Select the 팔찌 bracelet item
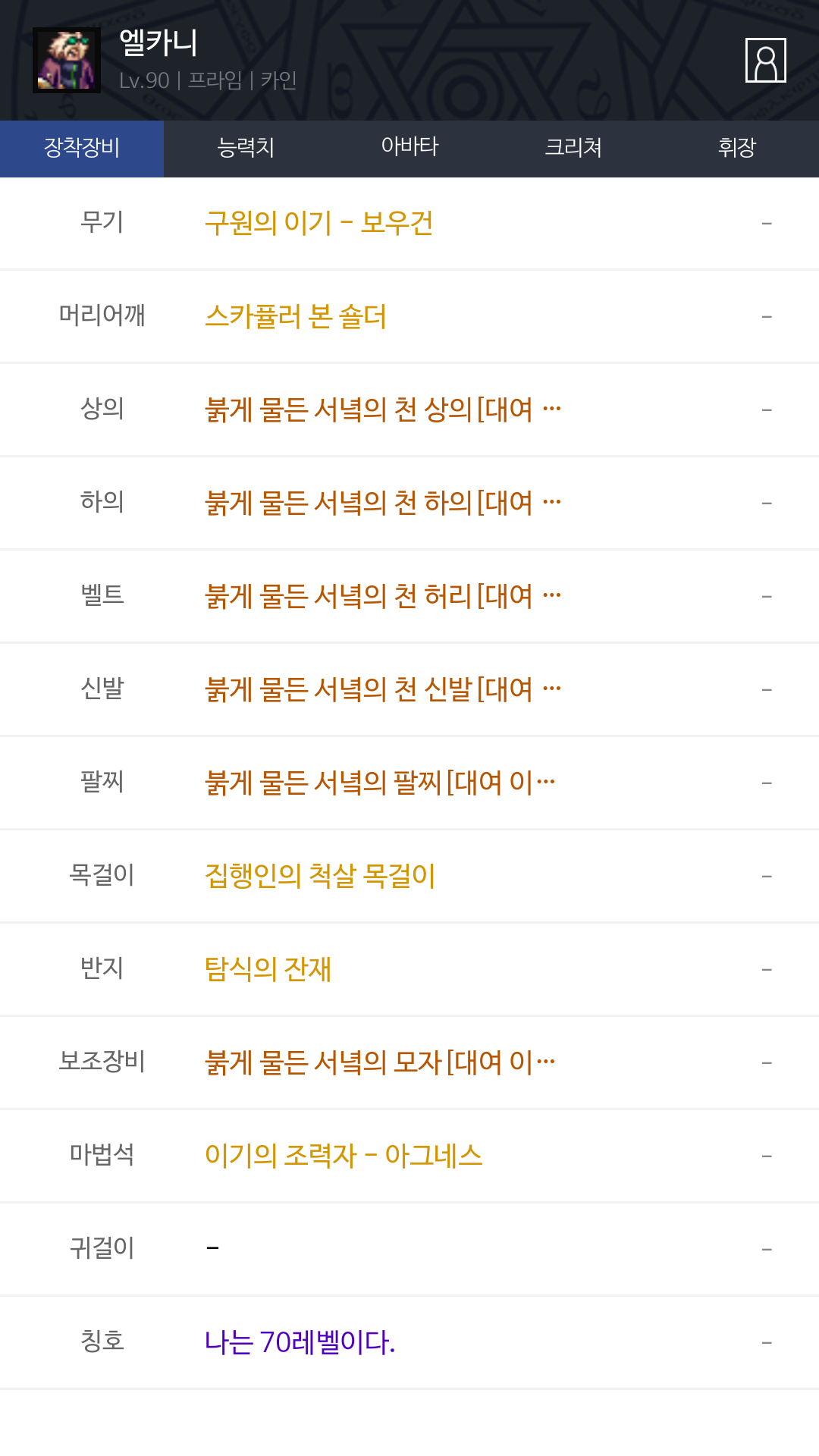The image size is (819, 1456). click(380, 783)
